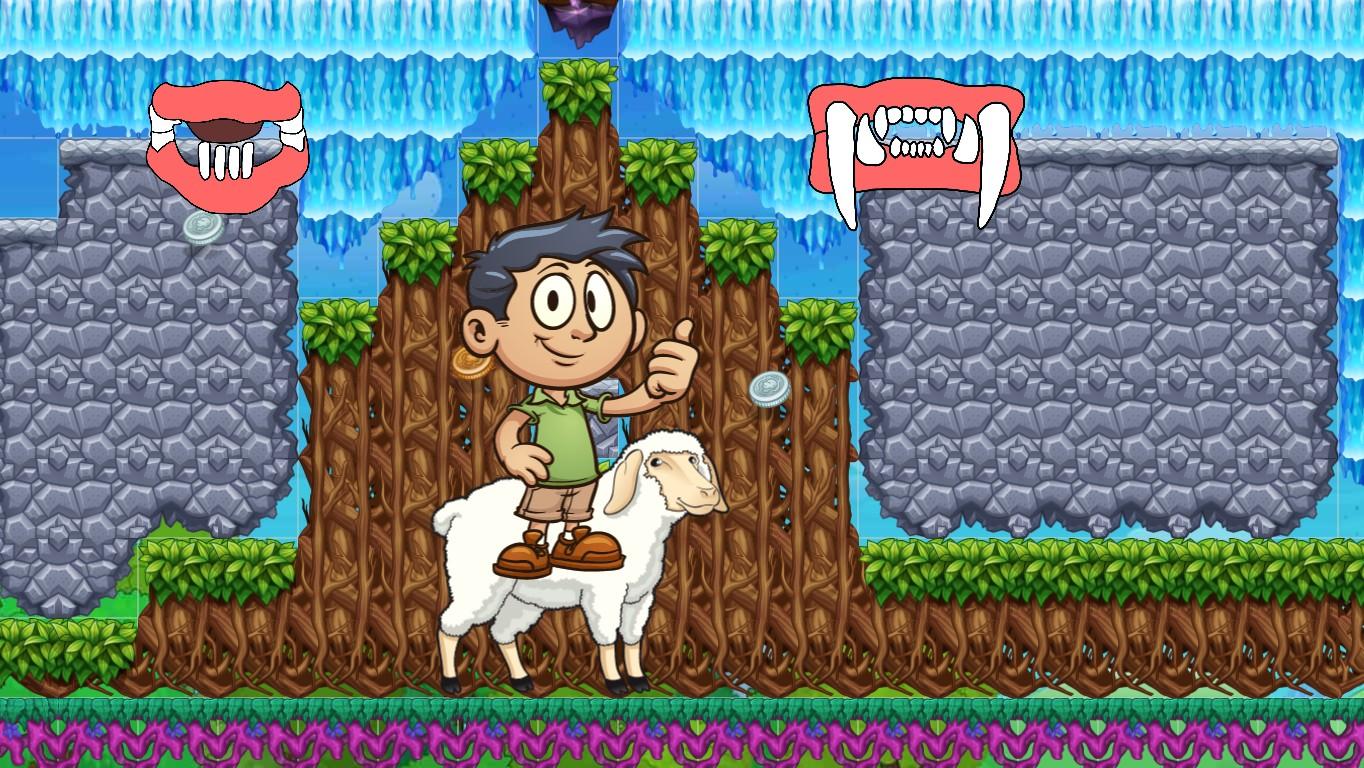Image resolution: width=1364 pixels, height=768 pixels.
Task: Select the mouth with flat herbivore teeth
Action: tap(226, 145)
